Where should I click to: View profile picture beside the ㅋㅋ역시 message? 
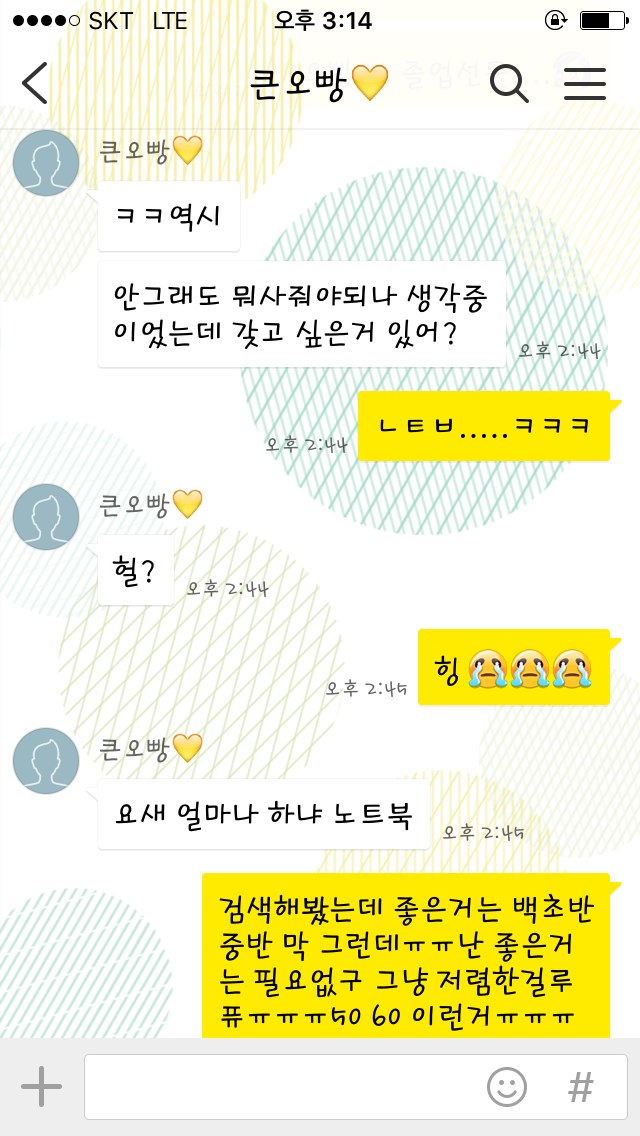46,163
